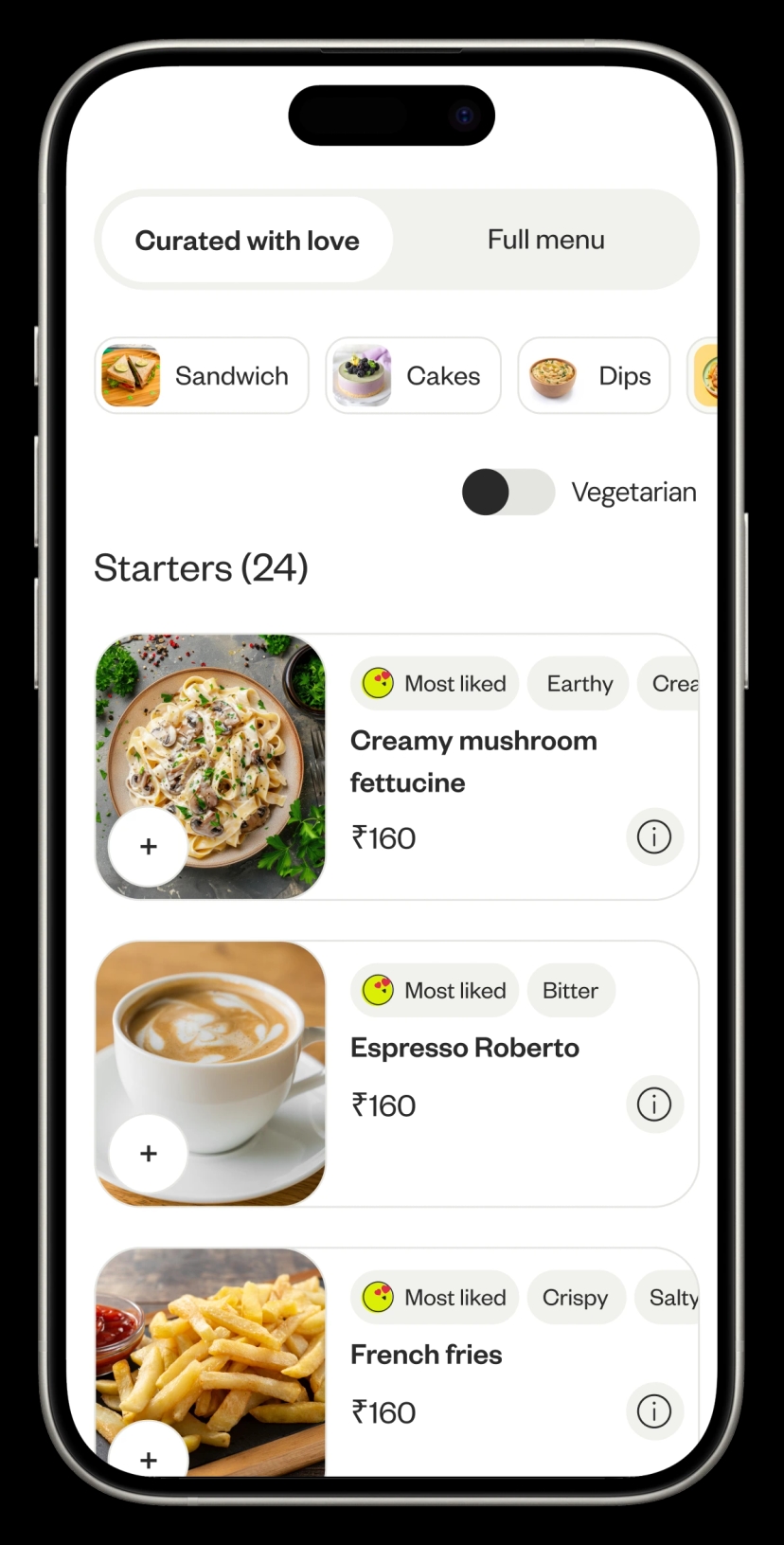Enable the Vegetarian toggle
This screenshot has height=1545, width=784.
pos(508,493)
